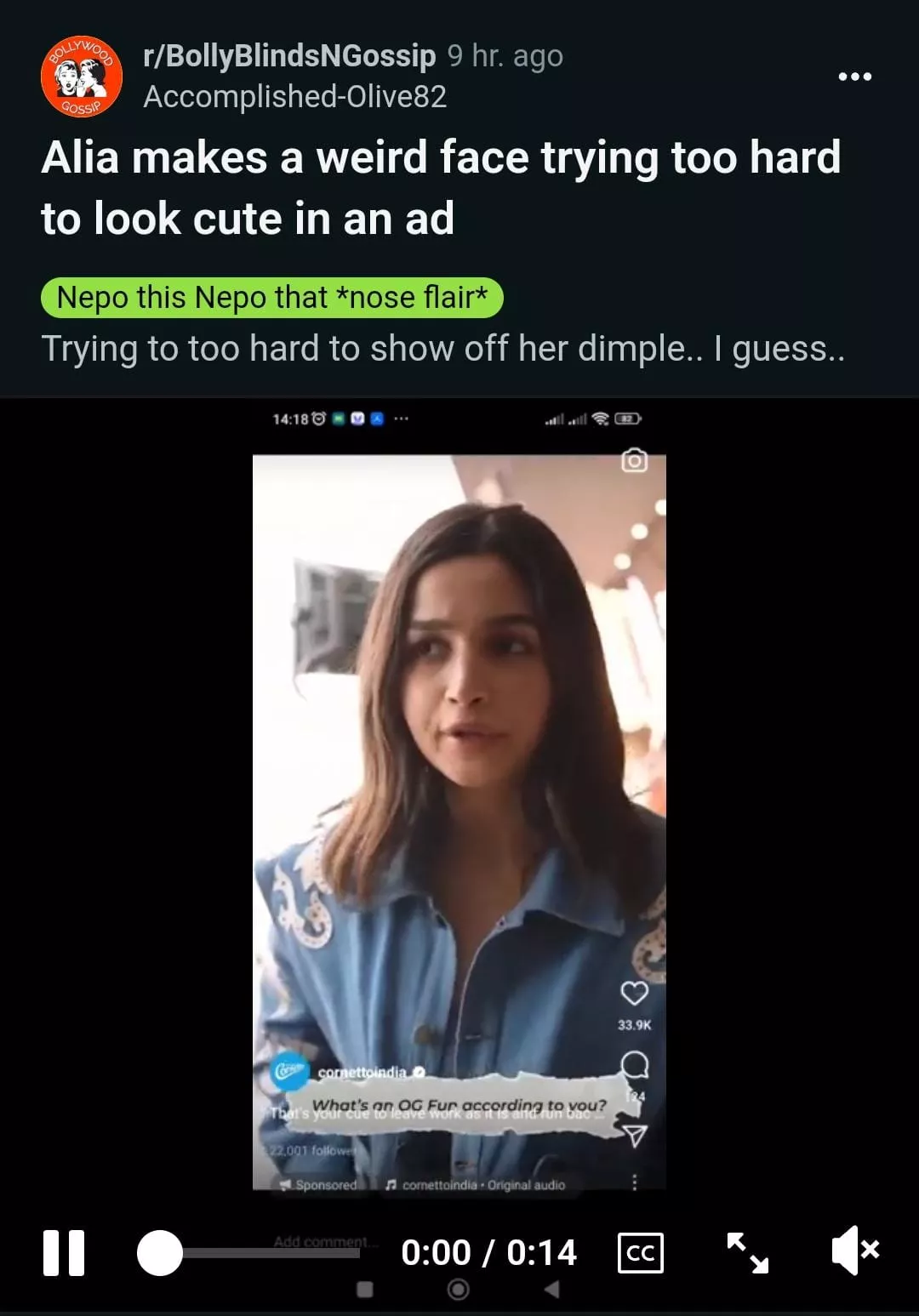The width and height of the screenshot is (919, 1316).
Task: Pause the video playback
Action: point(64,1253)
